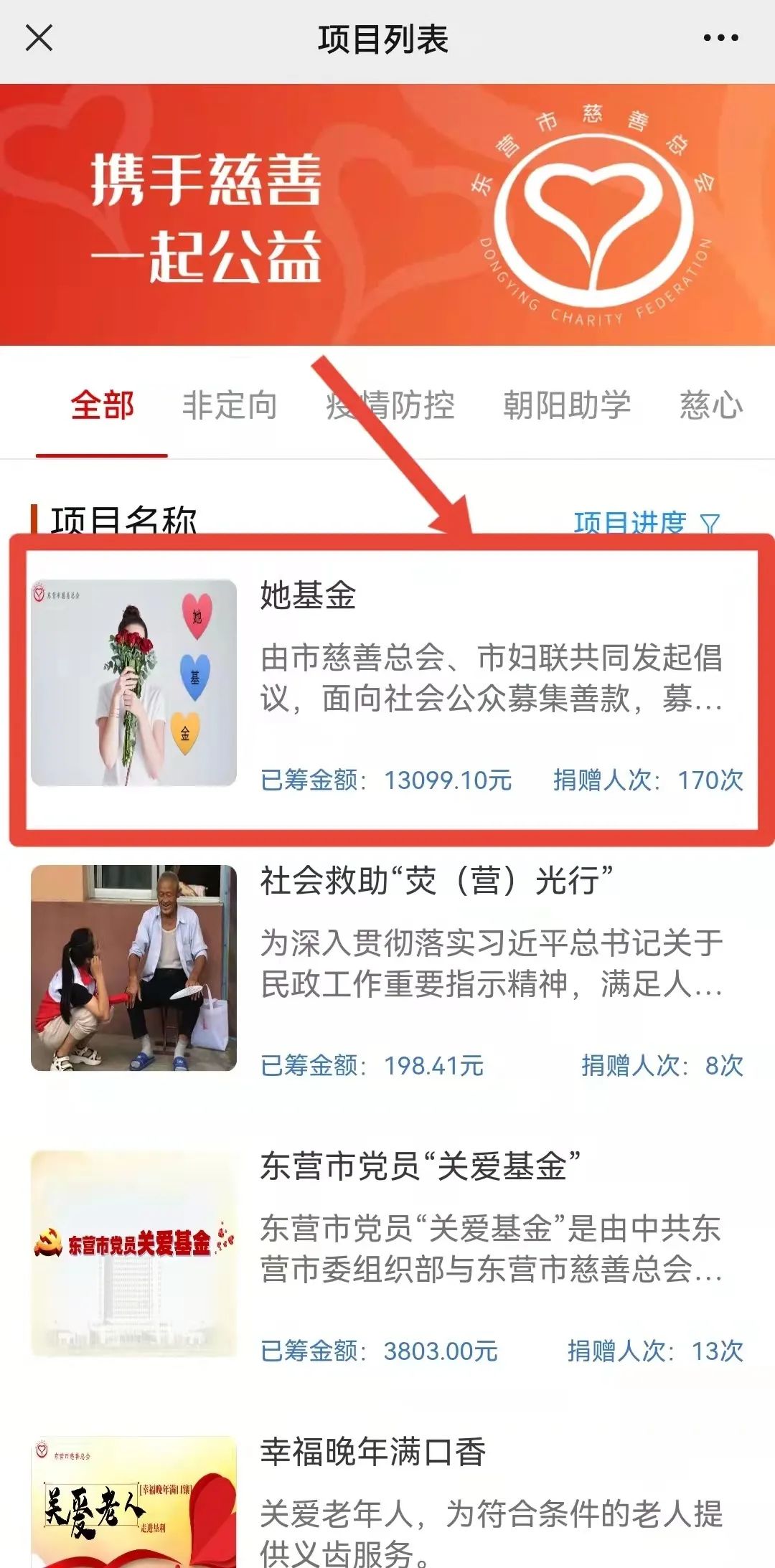
Task: Switch to the 慈心 tab
Action: [712, 405]
